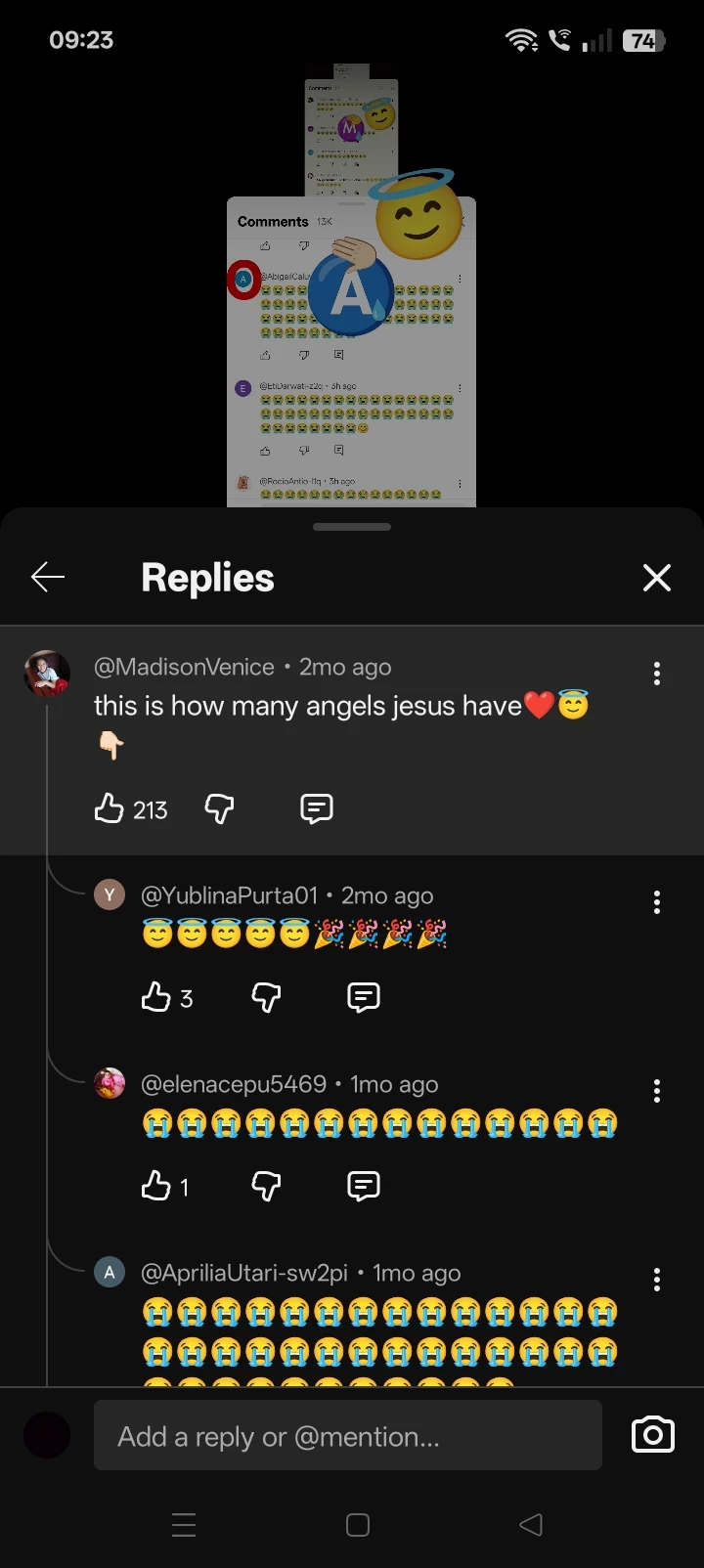The image size is (704, 1568).
Task: Reply to elenacepu5469's comment
Action: [363, 1186]
